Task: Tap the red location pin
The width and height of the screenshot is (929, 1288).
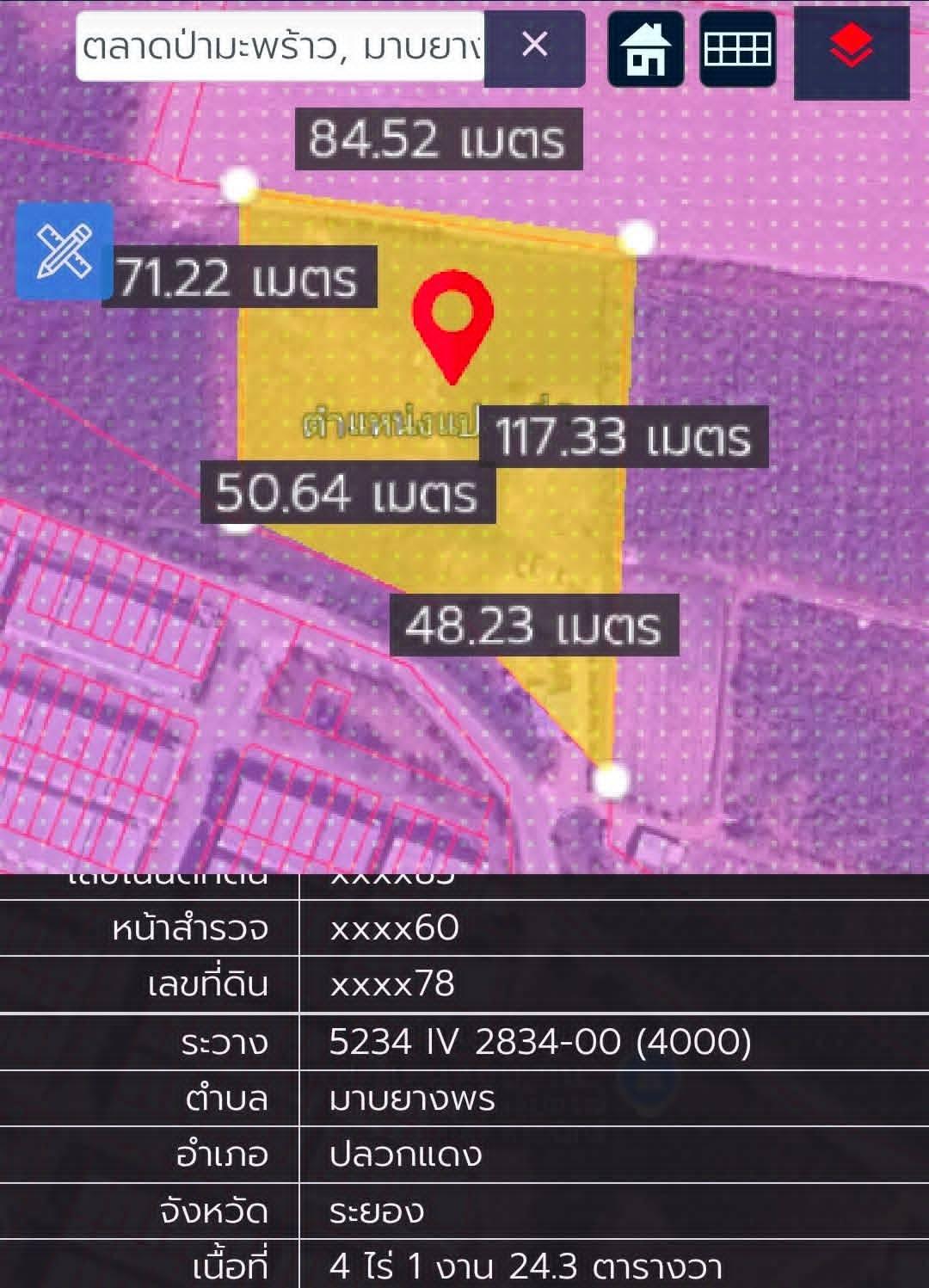Action: 452,324
